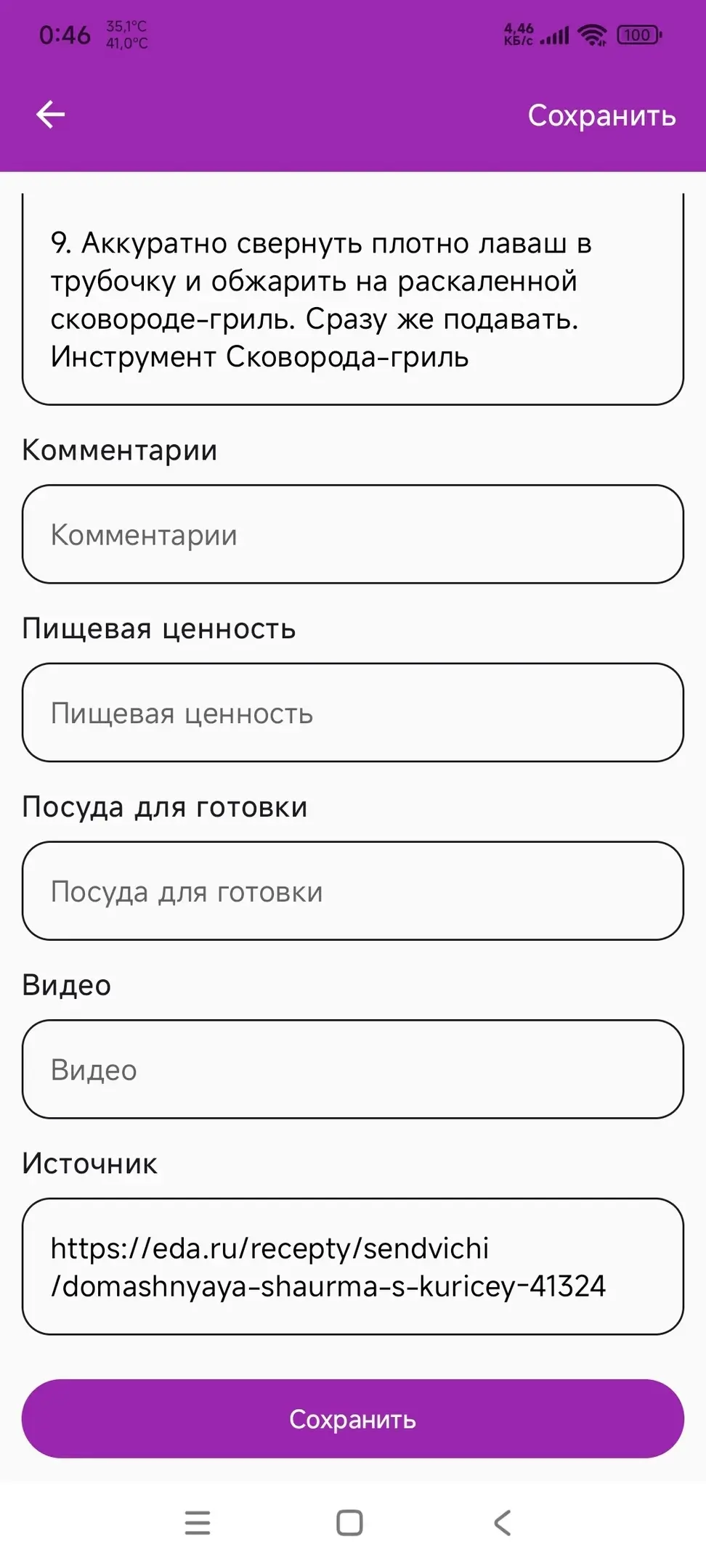Screen dimensions: 706x1568
Task: Save the recipe with the purple Сохранить button
Action: tap(353, 1419)
